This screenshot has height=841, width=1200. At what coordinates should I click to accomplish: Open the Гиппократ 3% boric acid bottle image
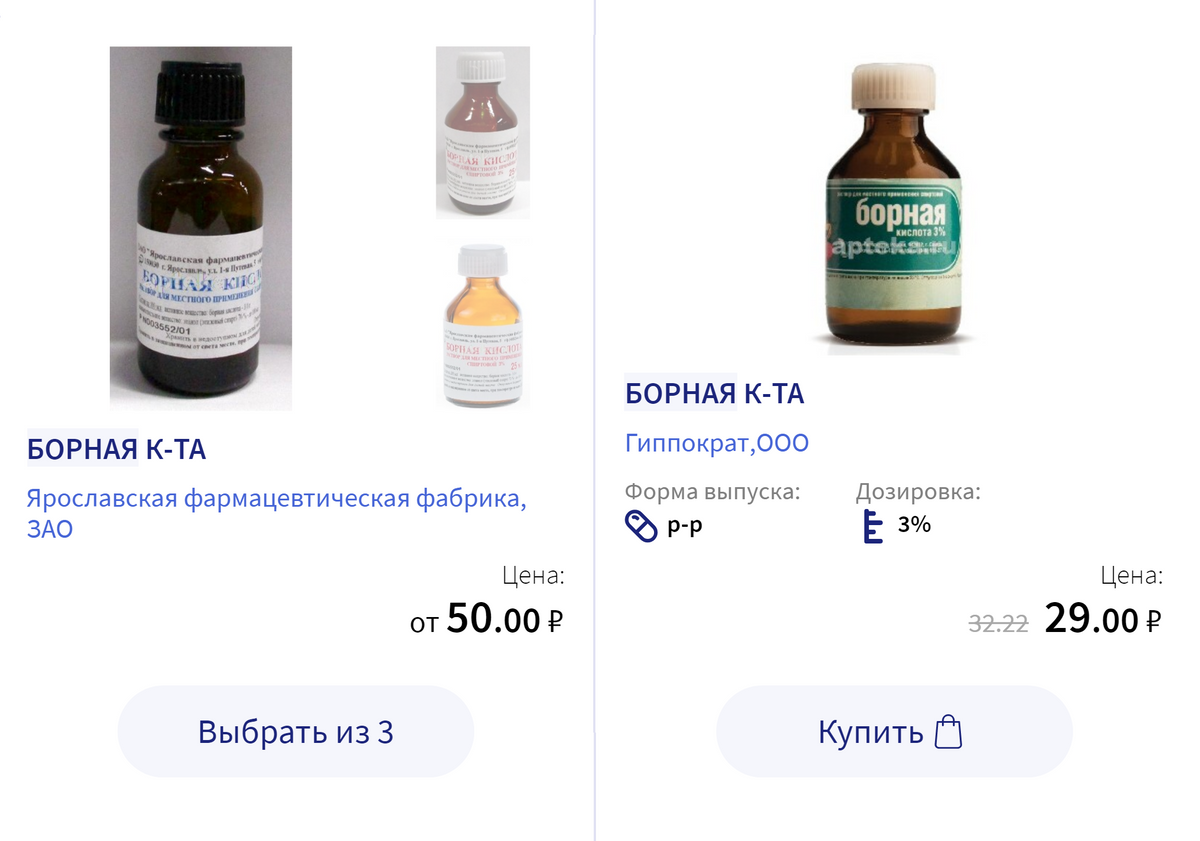(x=893, y=208)
